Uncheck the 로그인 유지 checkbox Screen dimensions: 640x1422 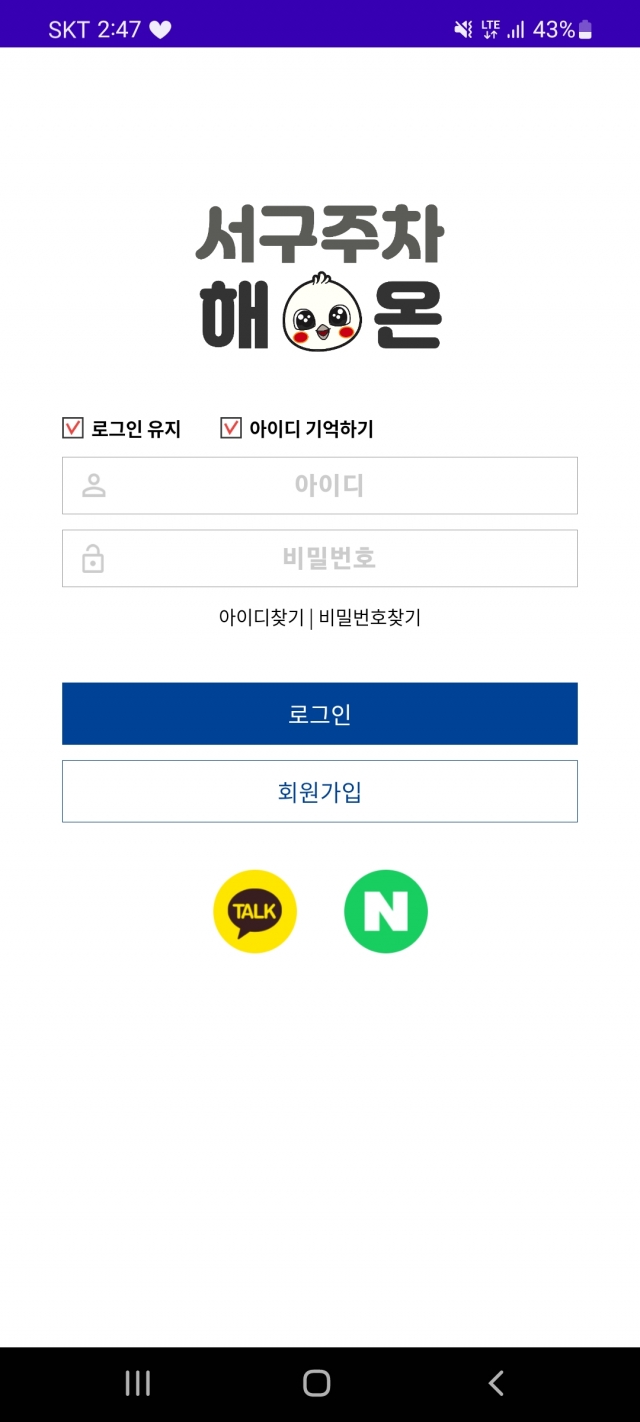tap(73, 428)
